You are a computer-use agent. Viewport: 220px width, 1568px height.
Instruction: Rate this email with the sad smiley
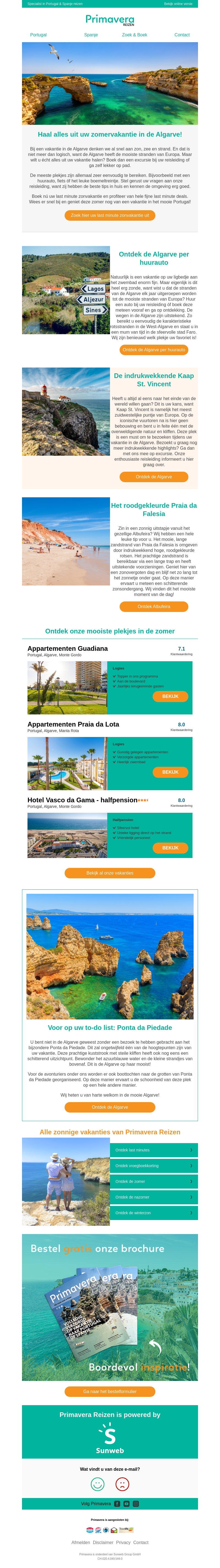tap(123, 1484)
